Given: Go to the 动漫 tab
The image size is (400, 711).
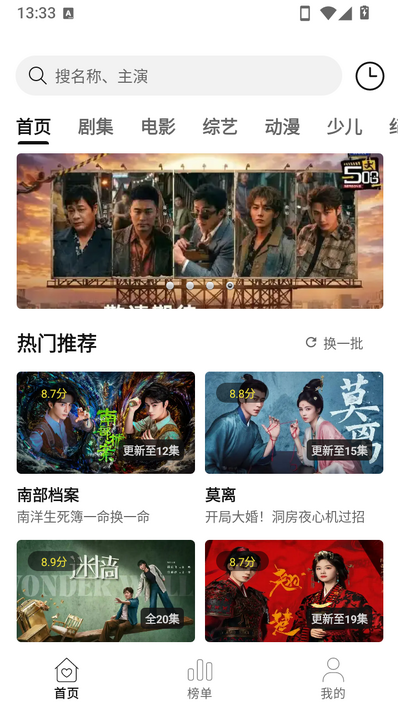Looking at the screenshot, I should pyautogui.click(x=282, y=127).
